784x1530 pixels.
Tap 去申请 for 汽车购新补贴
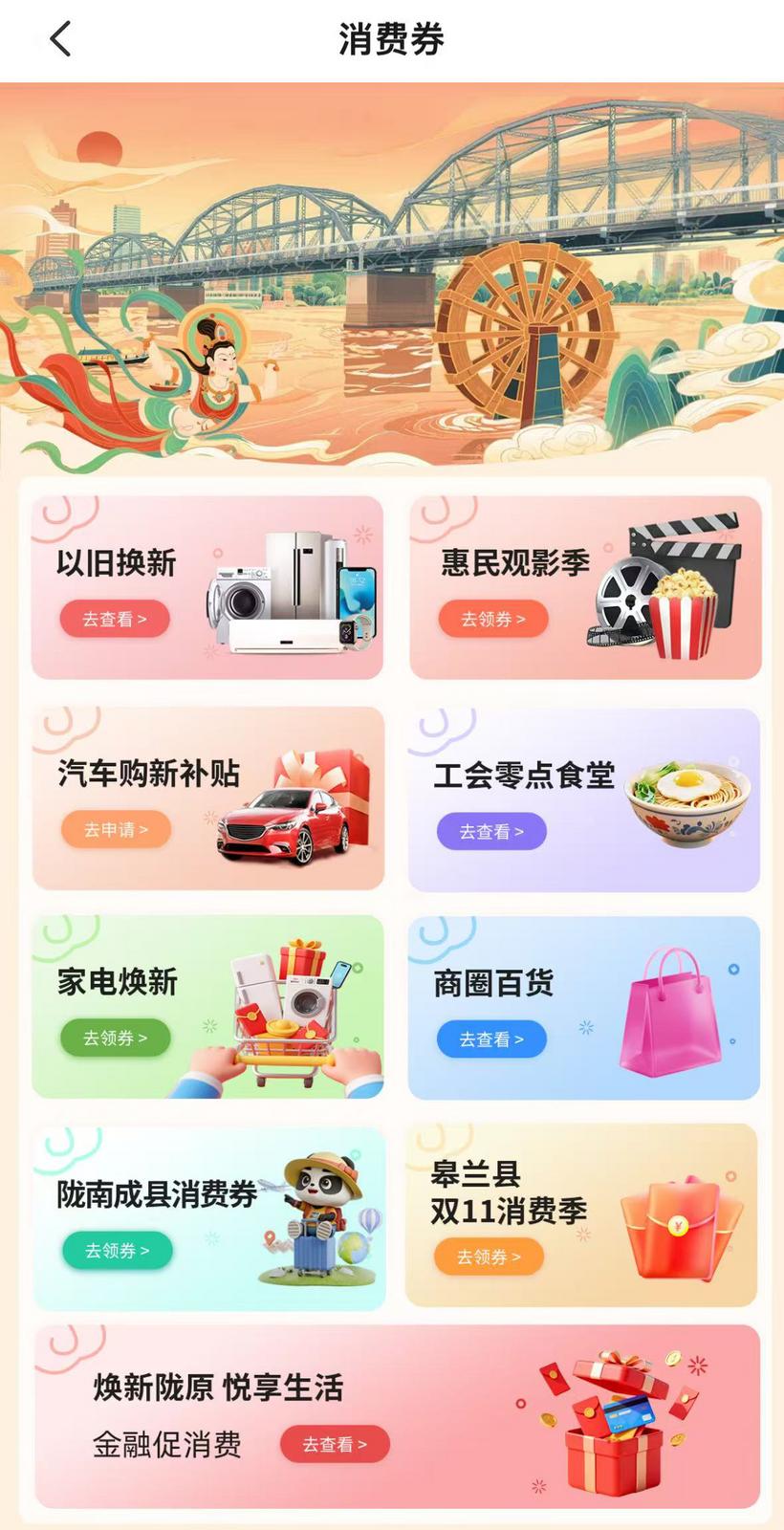coord(116,830)
